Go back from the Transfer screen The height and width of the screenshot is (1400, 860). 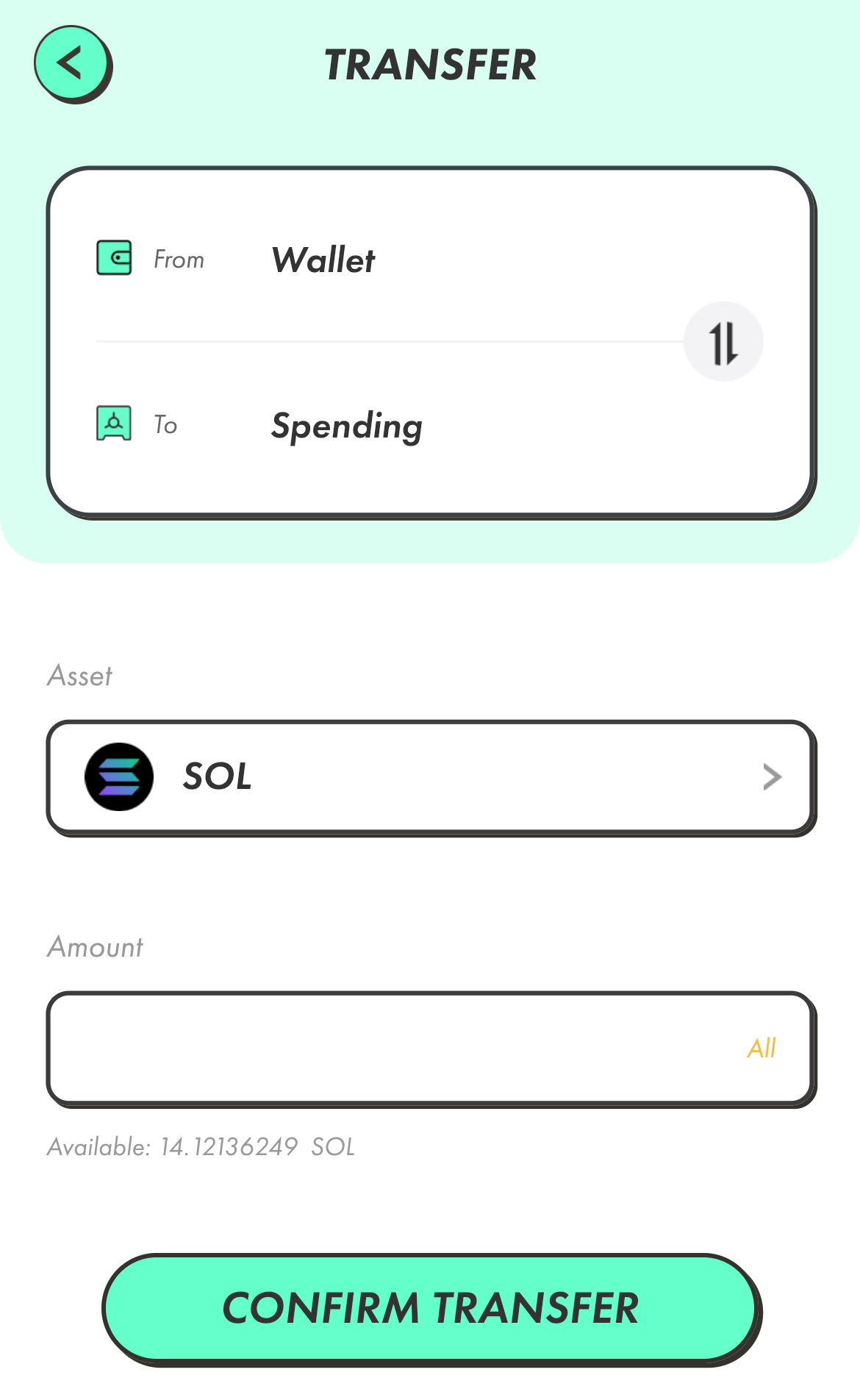tap(73, 64)
